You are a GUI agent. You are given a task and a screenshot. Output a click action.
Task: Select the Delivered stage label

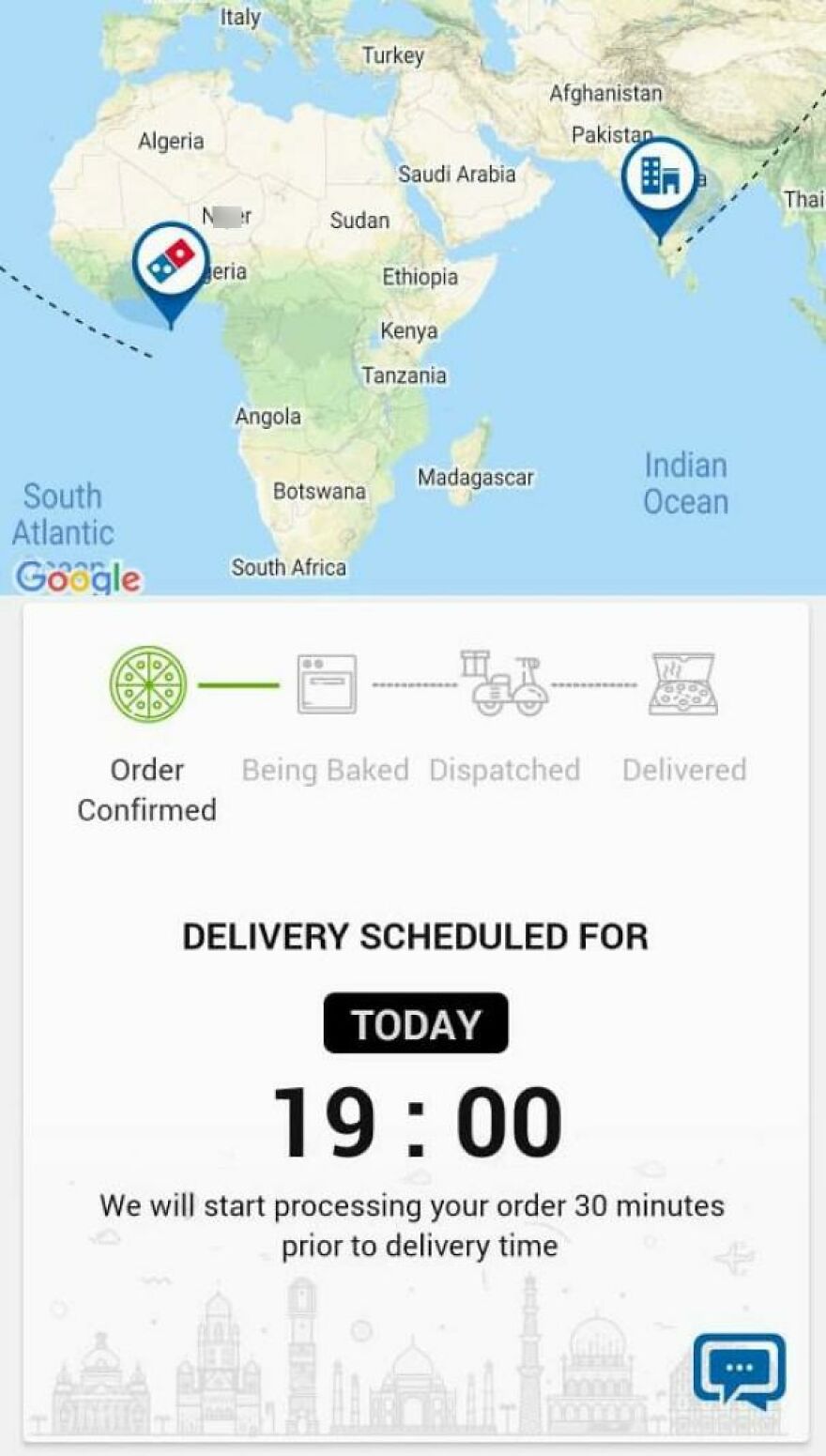pos(684,770)
